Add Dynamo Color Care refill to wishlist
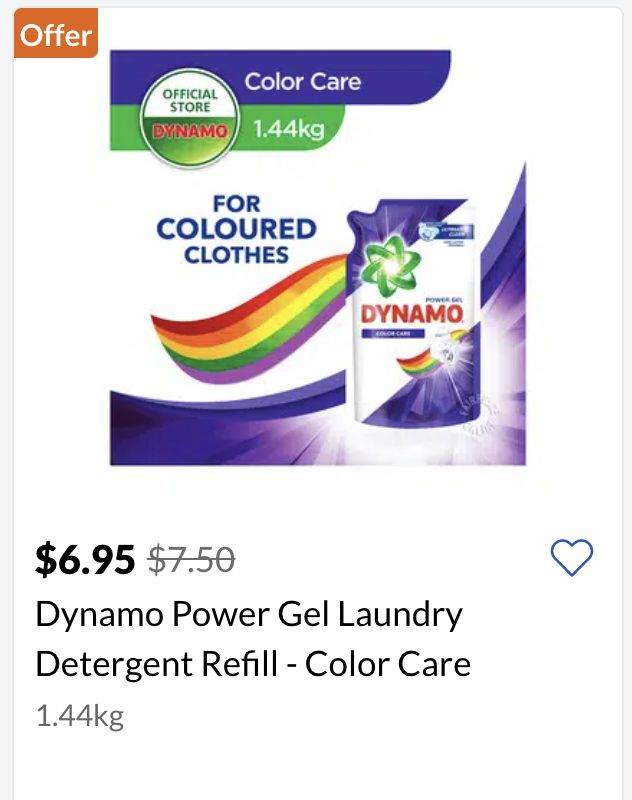This screenshot has height=800, width=632. tap(572, 558)
